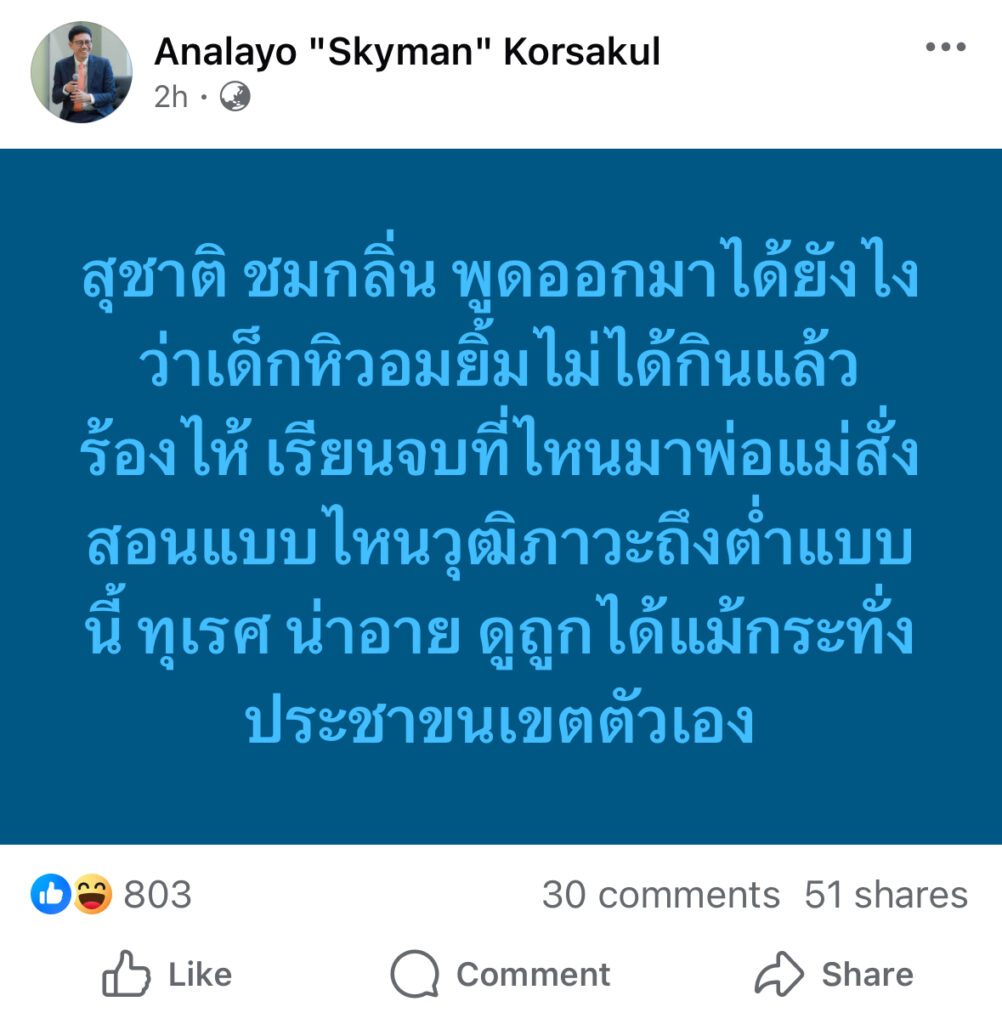Comment on this post
The image size is (1002, 1024).
pyautogui.click(x=500, y=974)
